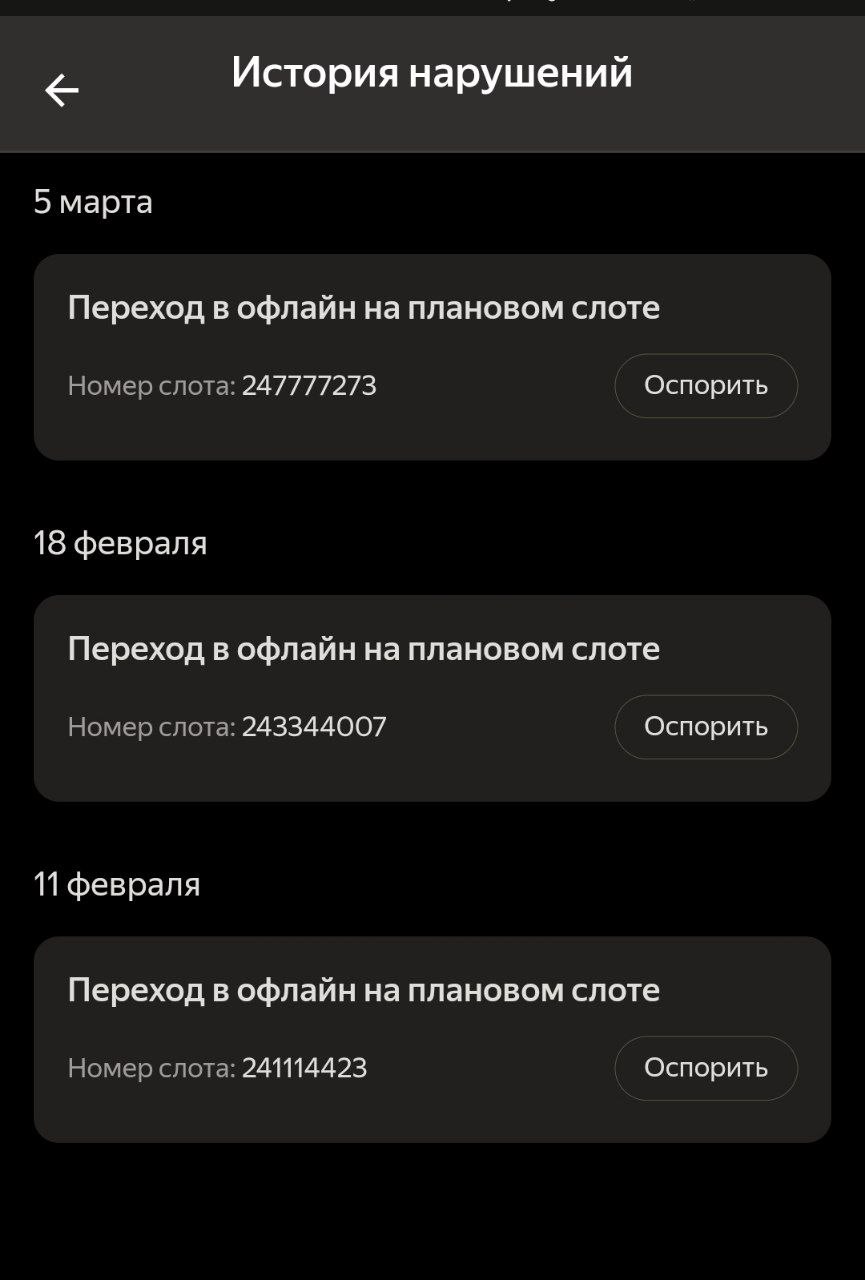Dispute the violation for slot 247777273
The image size is (865, 1280).
[x=705, y=385]
